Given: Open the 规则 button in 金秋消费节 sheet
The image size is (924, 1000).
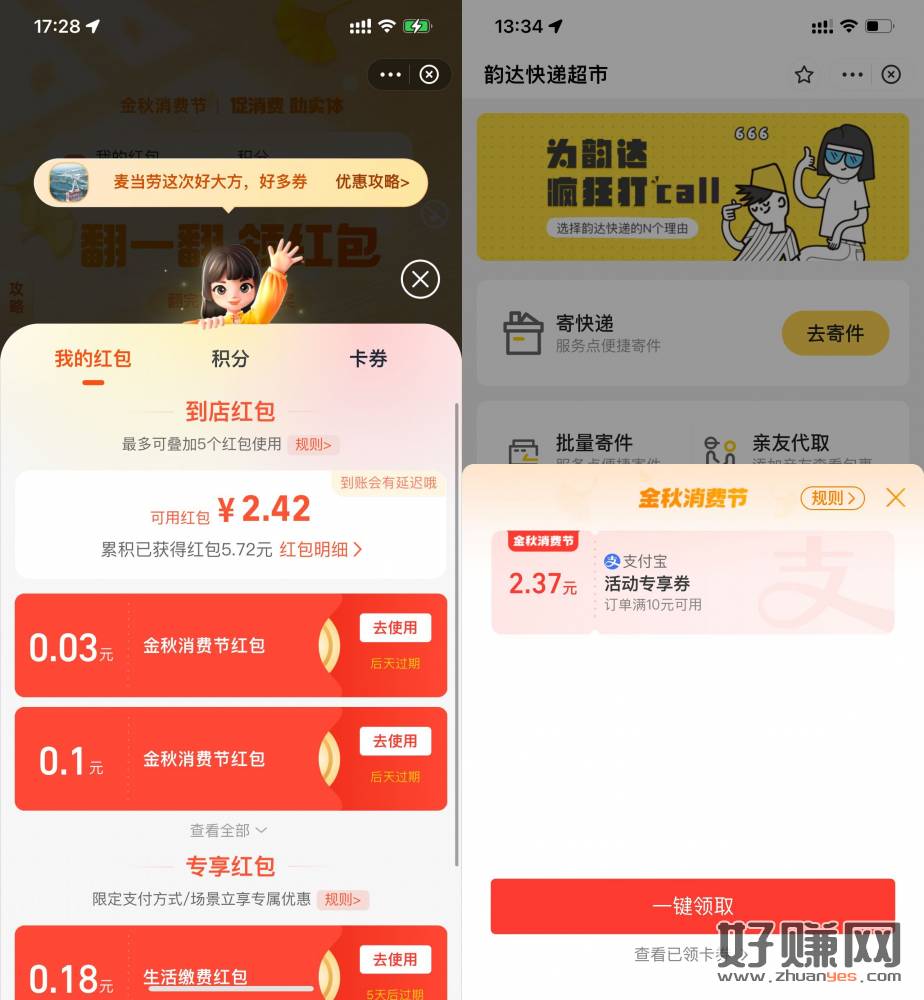Looking at the screenshot, I should (x=832, y=498).
